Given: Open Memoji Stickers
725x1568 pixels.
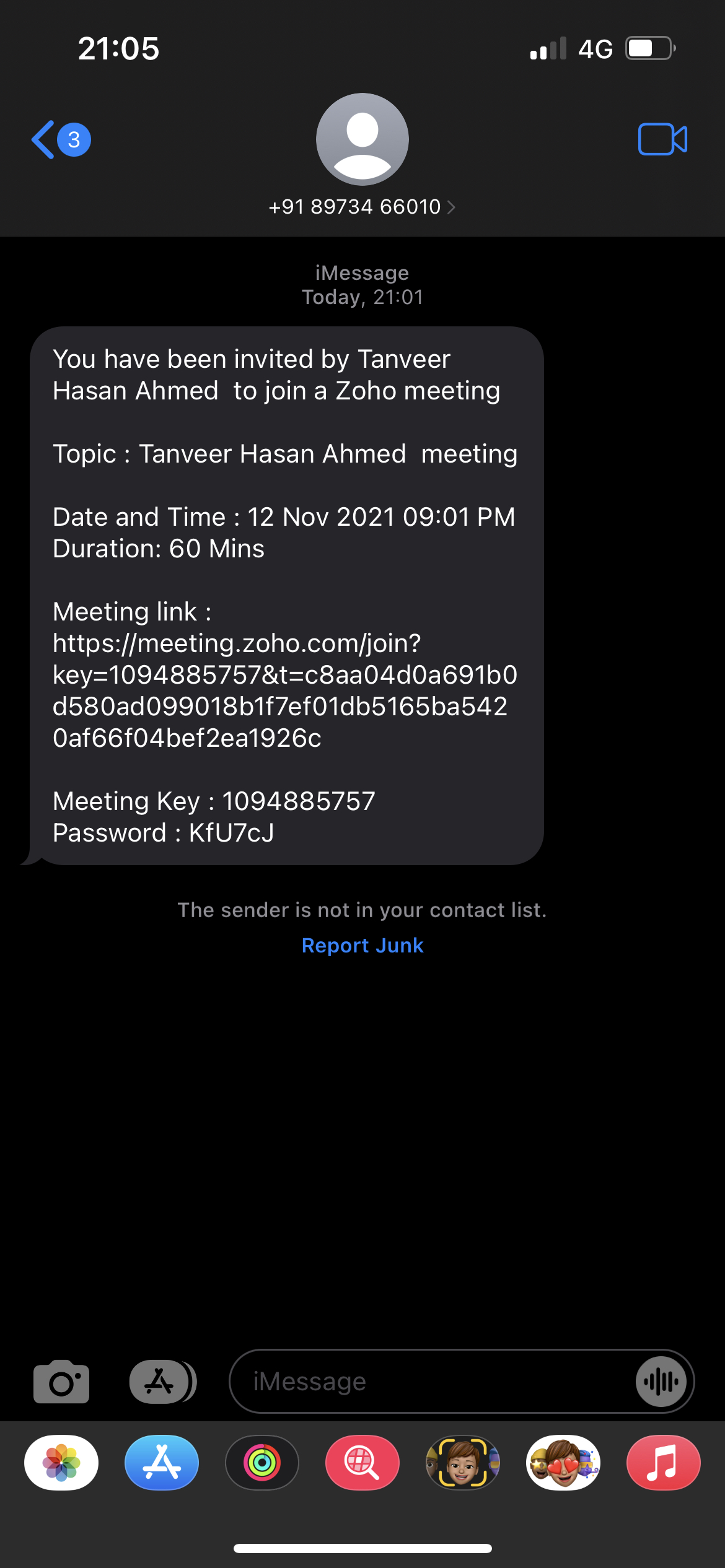Looking at the screenshot, I should pos(563,1463).
